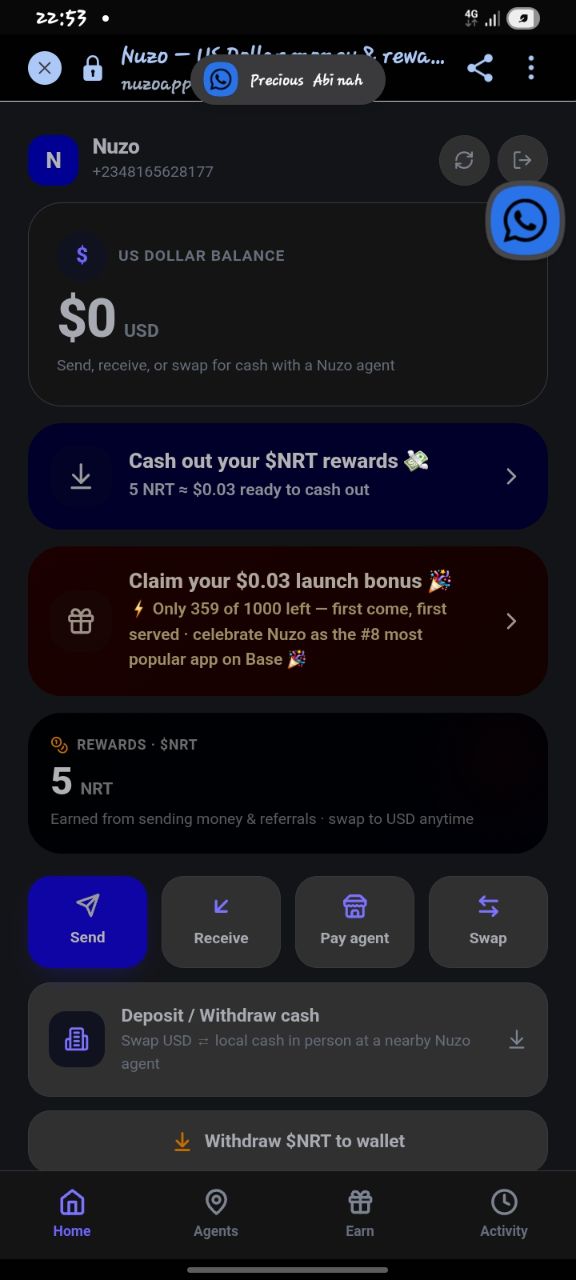Close the in-app browser tab
The height and width of the screenshot is (1280, 576).
[44, 68]
